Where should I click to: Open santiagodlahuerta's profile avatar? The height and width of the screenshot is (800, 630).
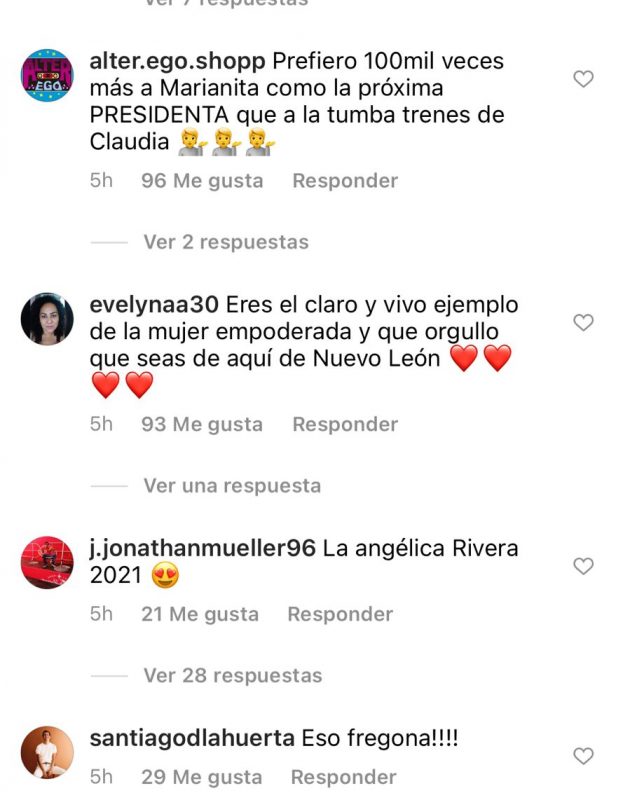tap(47, 752)
